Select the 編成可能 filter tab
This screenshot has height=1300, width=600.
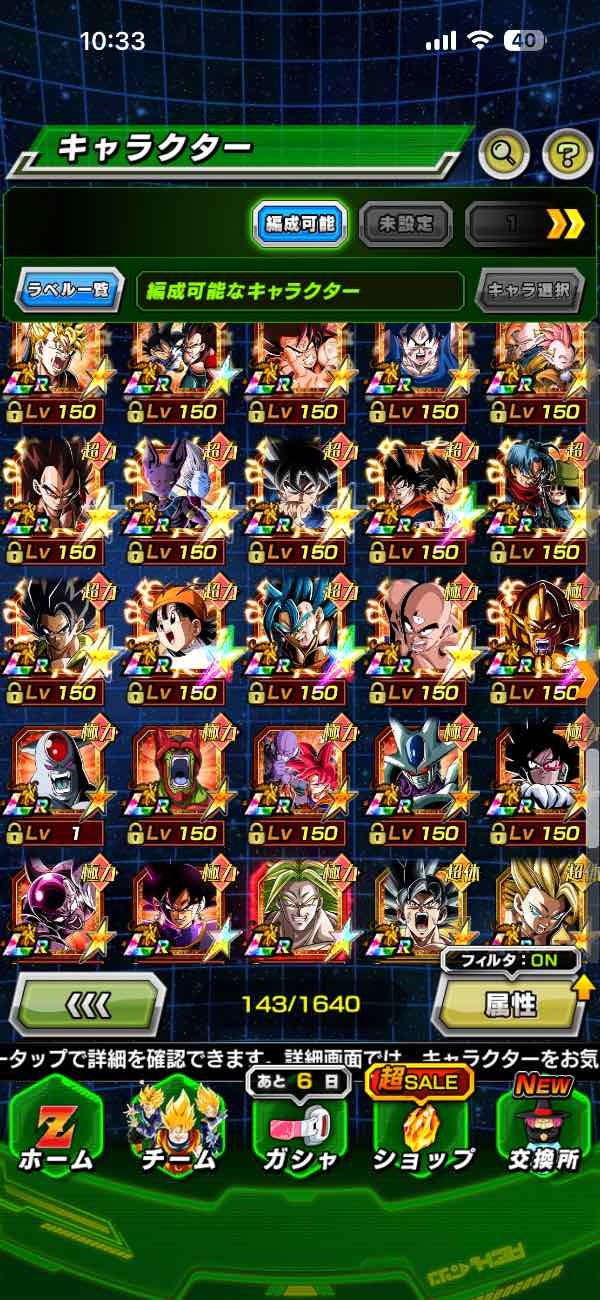click(299, 224)
